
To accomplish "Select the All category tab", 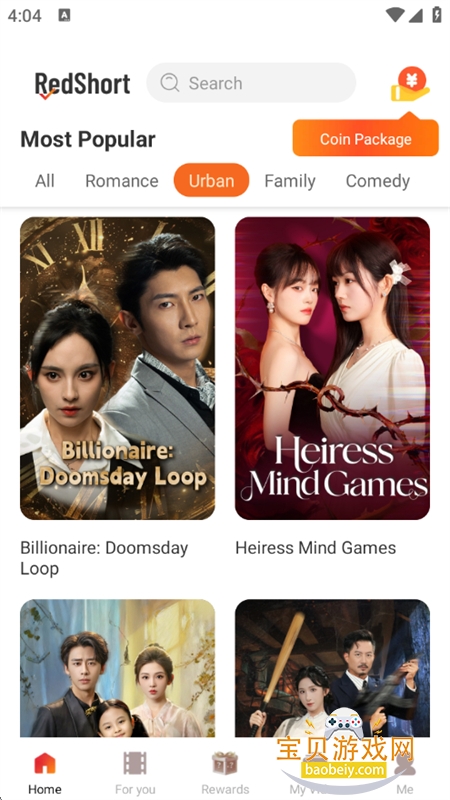I will [45, 181].
